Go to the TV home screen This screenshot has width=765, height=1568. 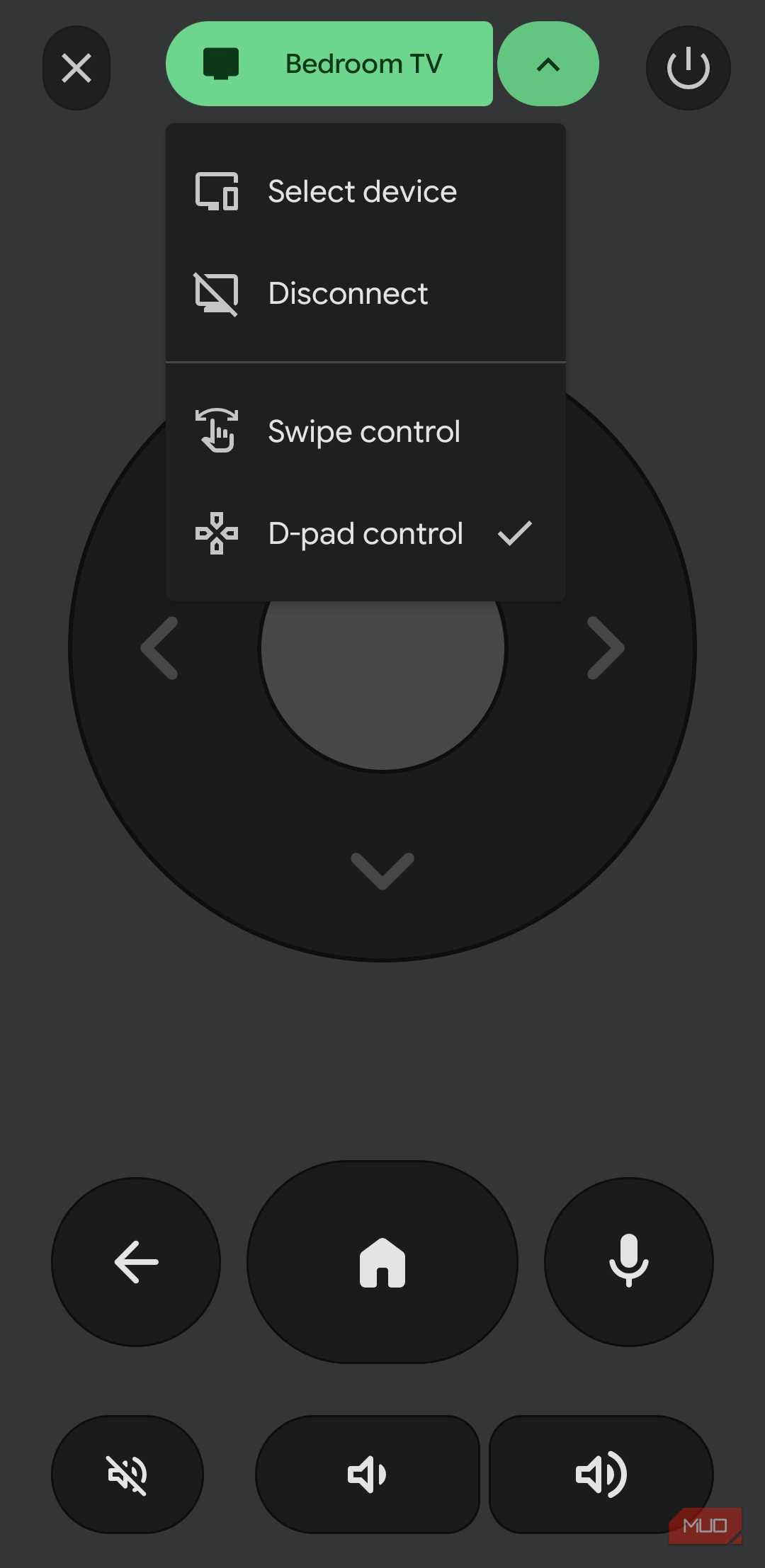coord(382,1261)
